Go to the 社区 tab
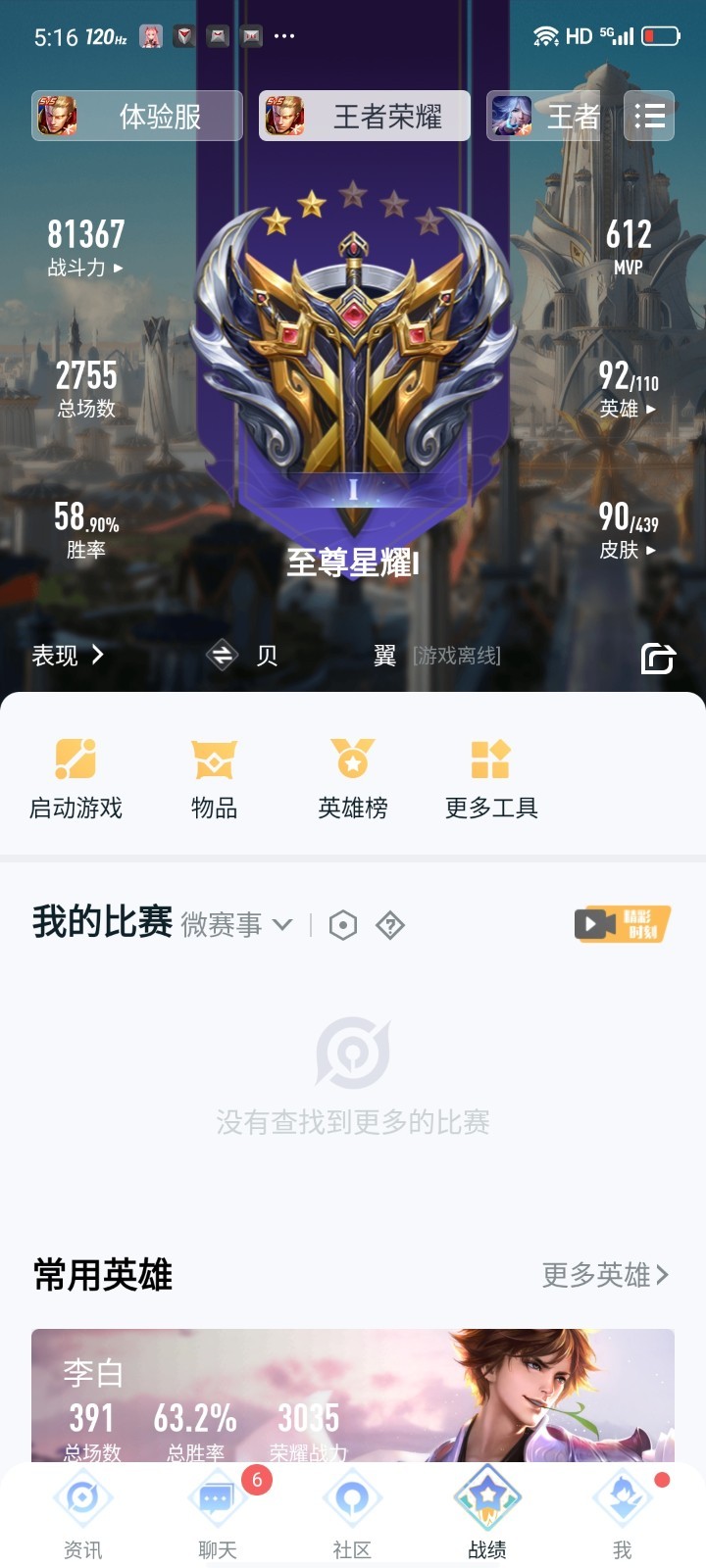This screenshot has height=1568, width=706. pyautogui.click(x=352, y=1514)
